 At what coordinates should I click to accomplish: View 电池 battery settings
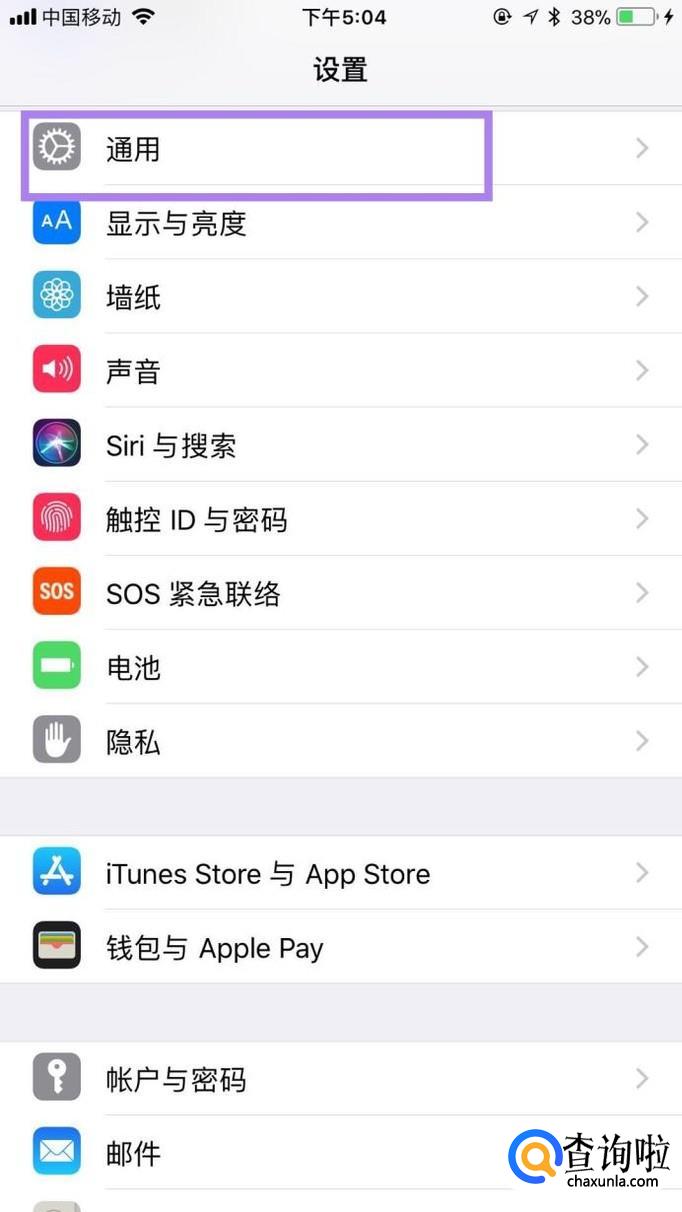[340, 667]
